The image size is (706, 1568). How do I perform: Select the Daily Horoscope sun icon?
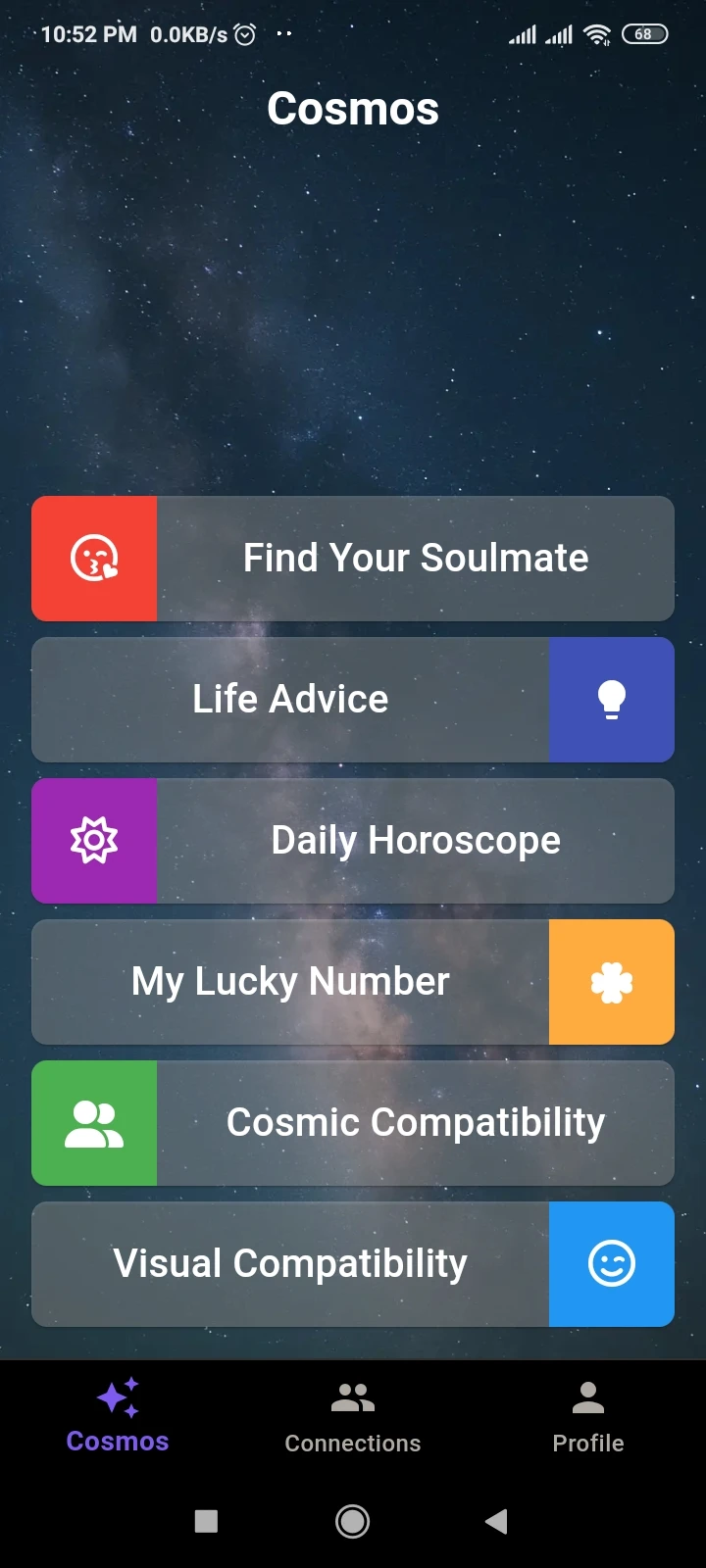pos(94,840)
